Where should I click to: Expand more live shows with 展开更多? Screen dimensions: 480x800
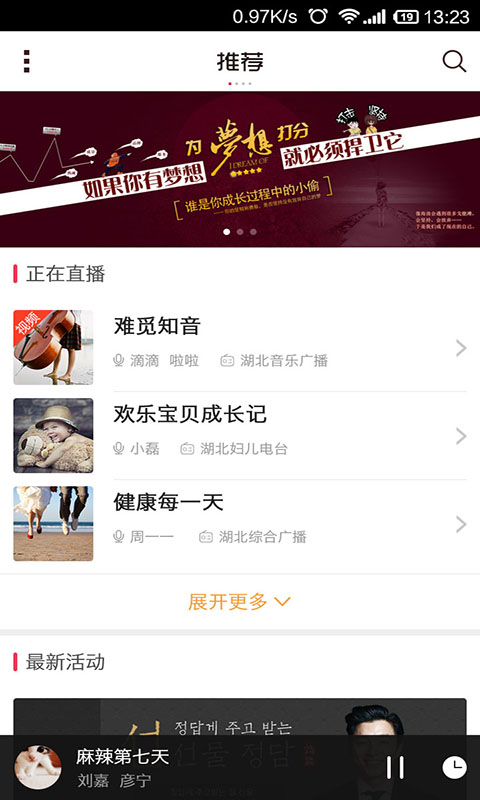[x=240, y=602]
